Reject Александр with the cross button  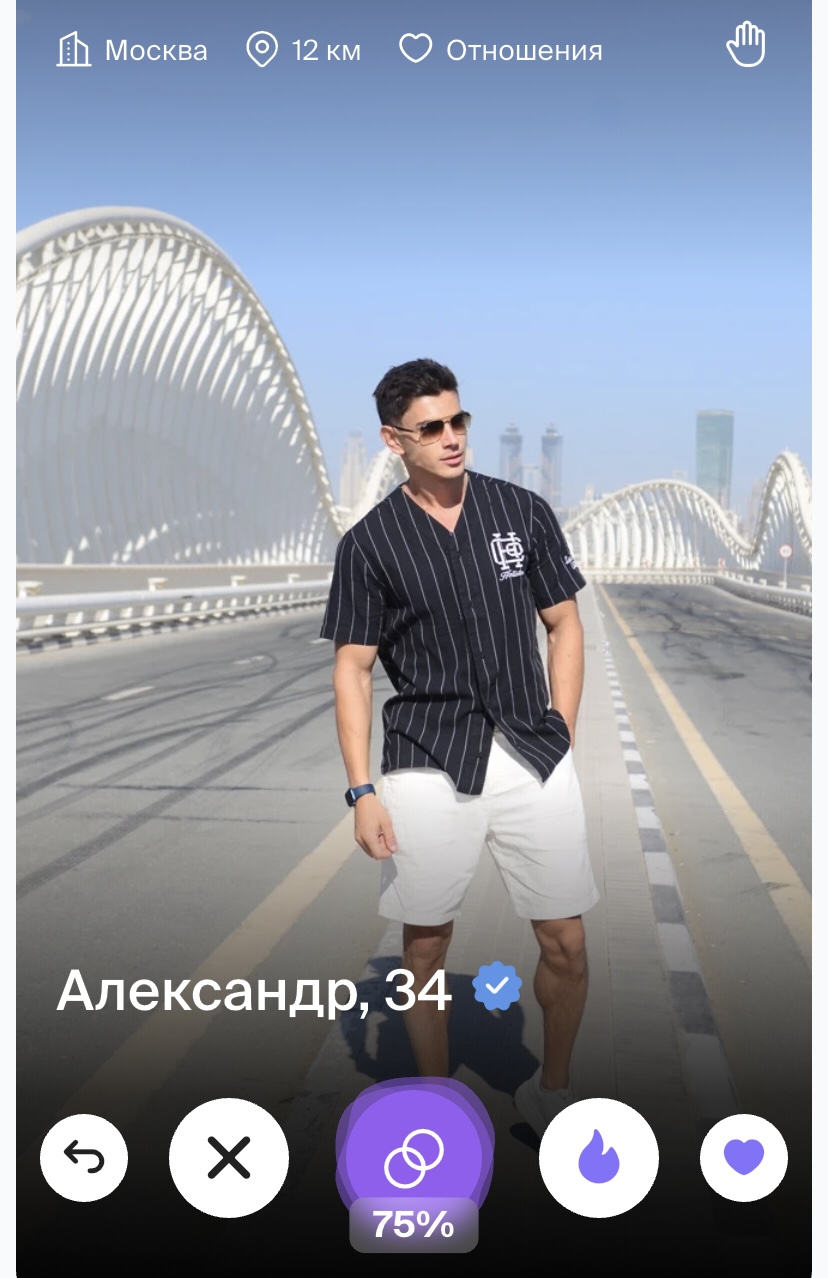pos(229,1157)
